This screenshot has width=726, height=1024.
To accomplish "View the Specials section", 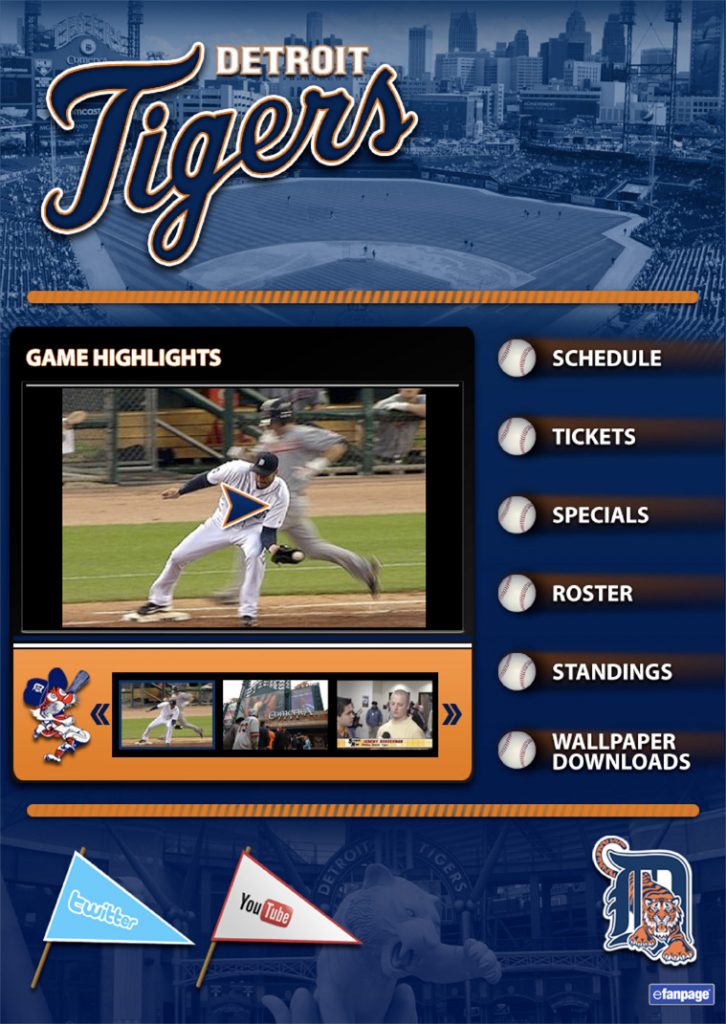I will click(x=600, y=515).
